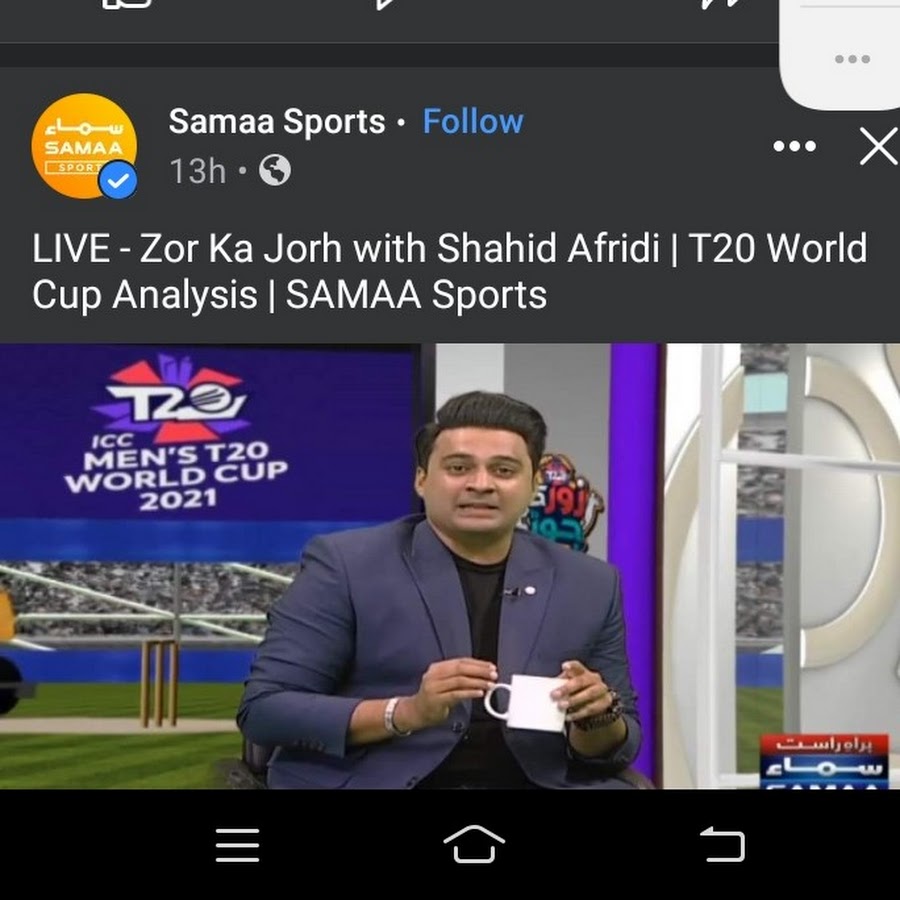The width and height of the screenshot is (900, 900).
Task: Go back with the system back button
Action: (722, 845)
